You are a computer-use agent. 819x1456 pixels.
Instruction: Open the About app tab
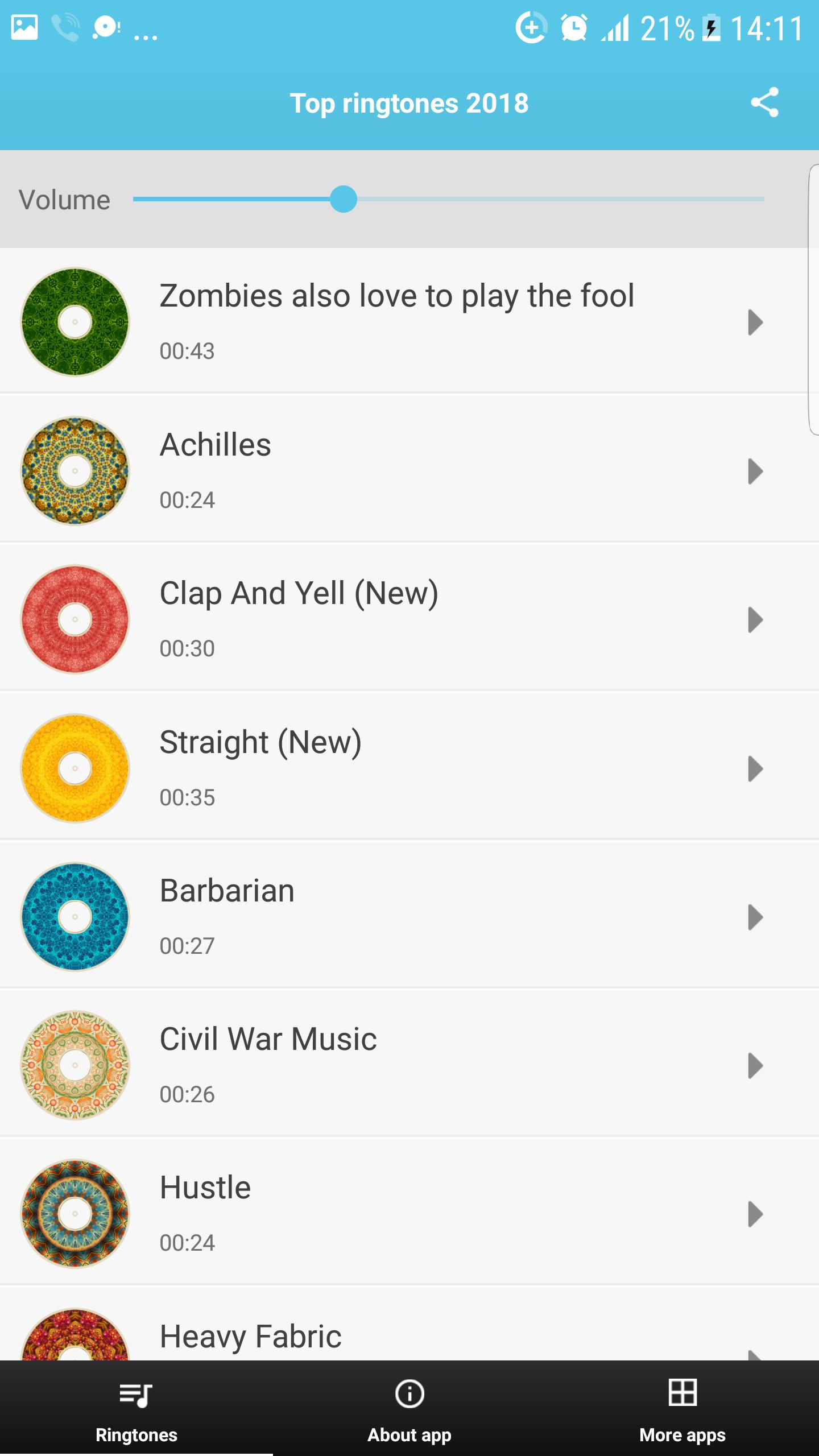[409, 1409]
